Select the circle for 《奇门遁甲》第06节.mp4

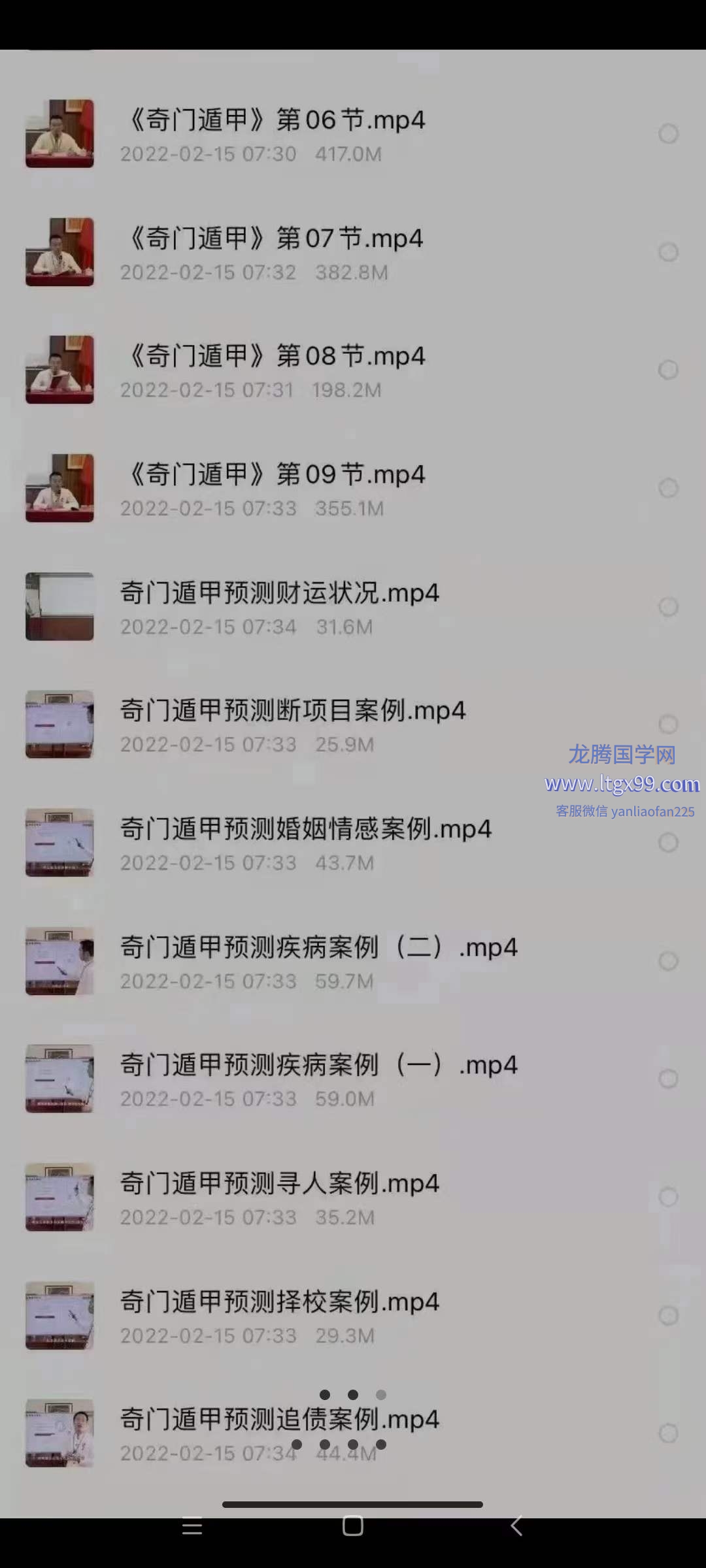(x=668, y=135)
